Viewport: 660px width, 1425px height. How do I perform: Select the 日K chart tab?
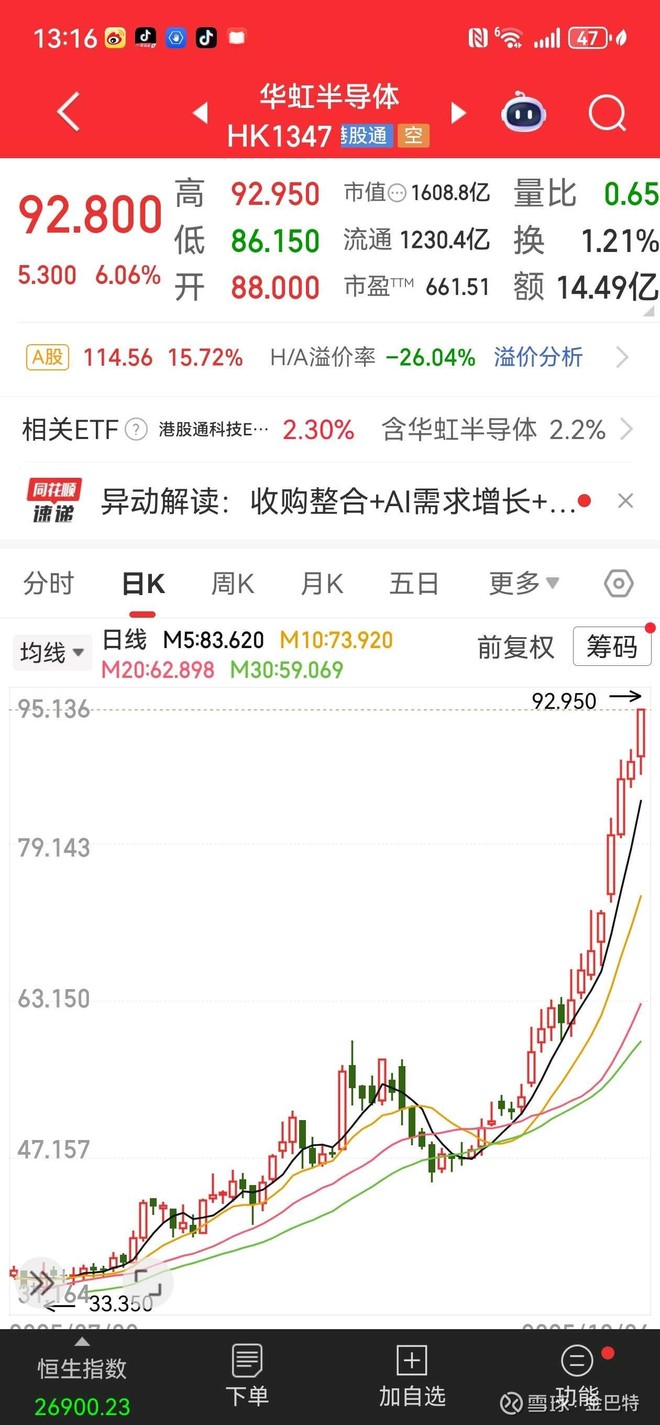(143, 583)
